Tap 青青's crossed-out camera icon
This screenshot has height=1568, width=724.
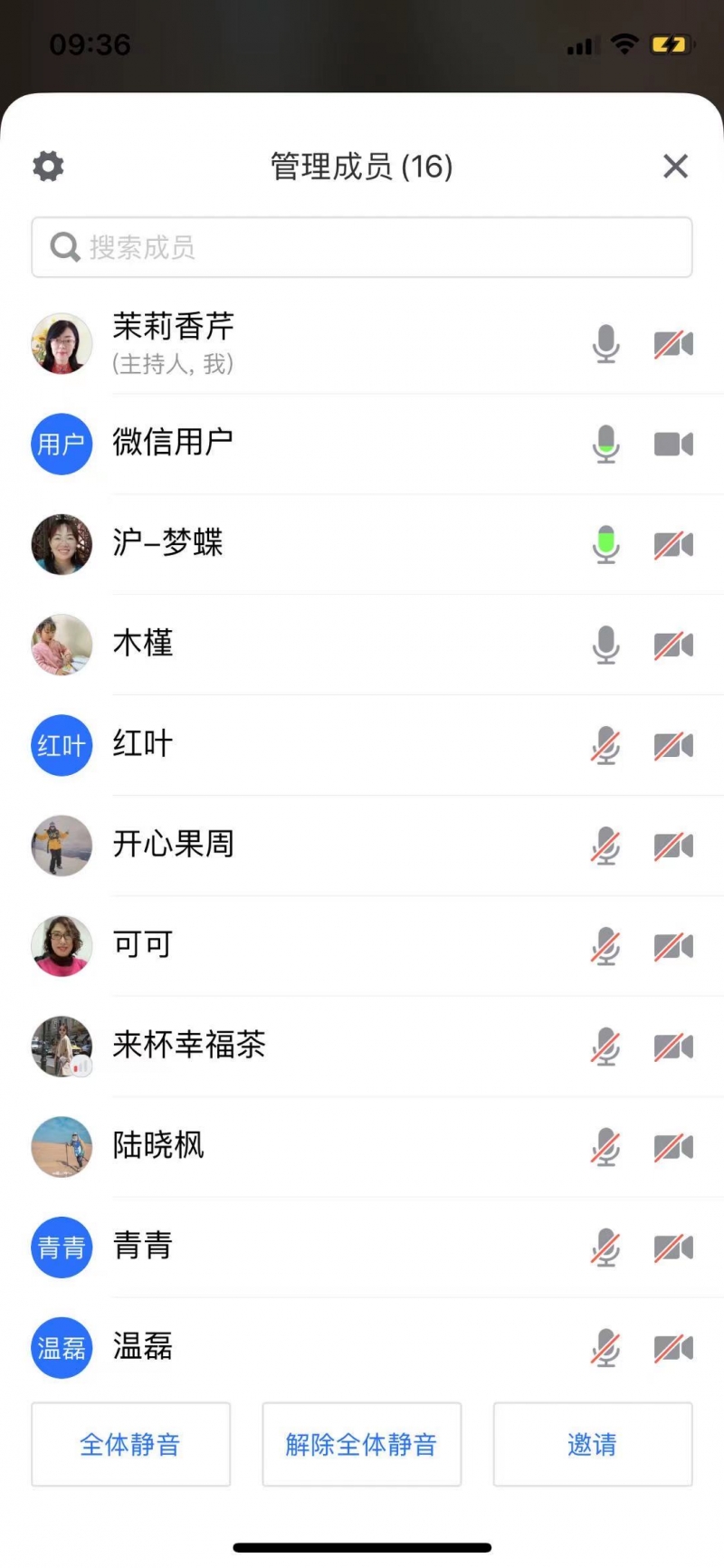(673, 1248)
